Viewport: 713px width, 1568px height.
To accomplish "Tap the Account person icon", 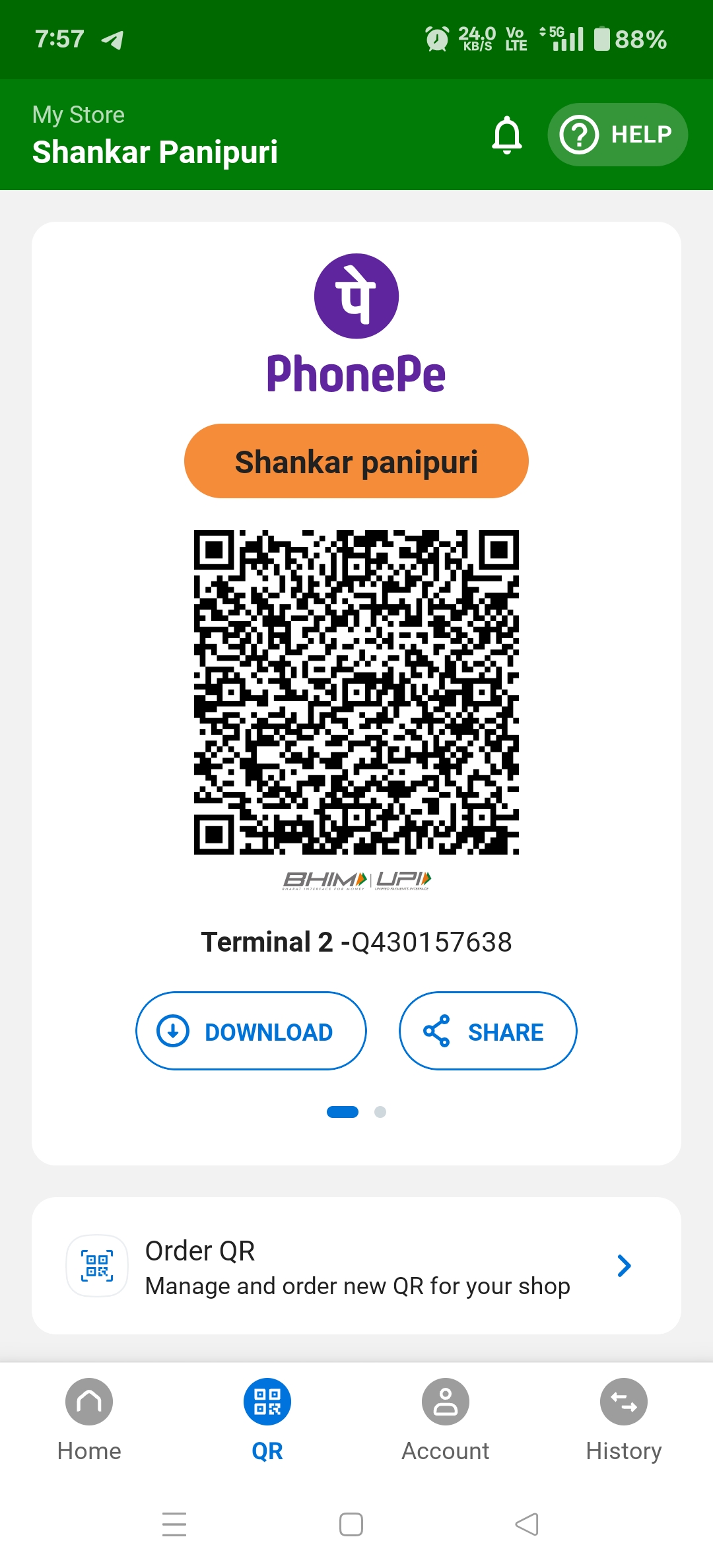I will [x=446, y=1402].
